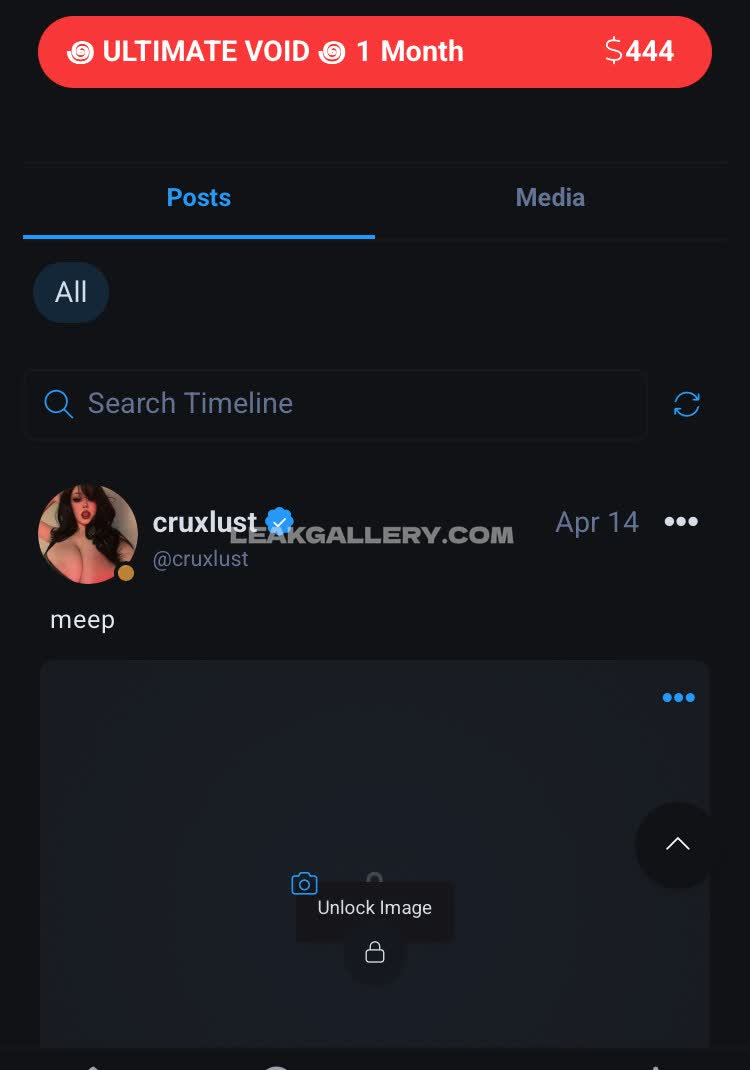Open the blue options menu on the locked image

click(x=678, y=698)
